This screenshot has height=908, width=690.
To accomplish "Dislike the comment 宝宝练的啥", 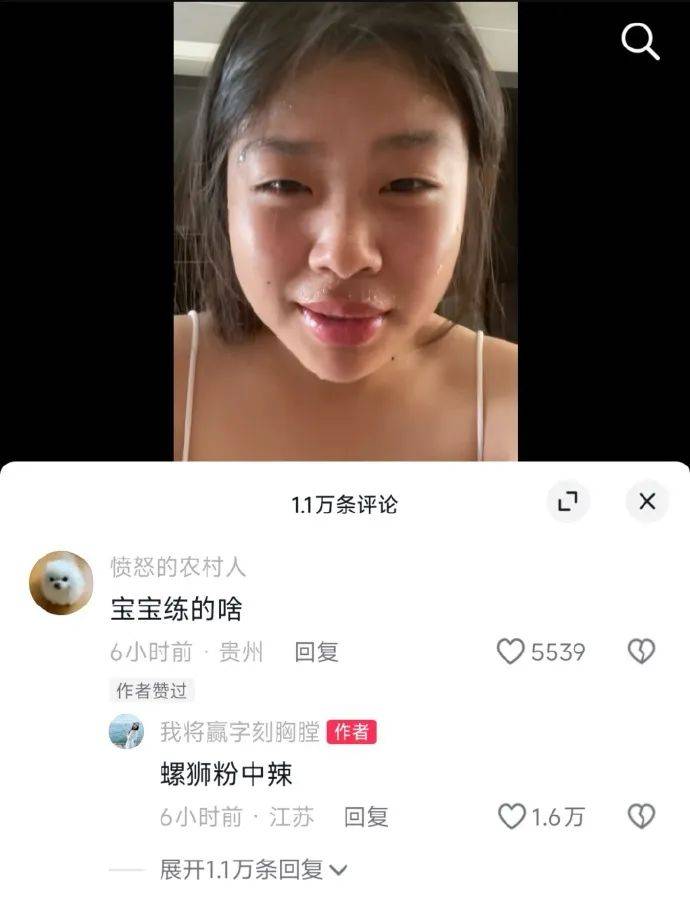I will tap(640, 652).
